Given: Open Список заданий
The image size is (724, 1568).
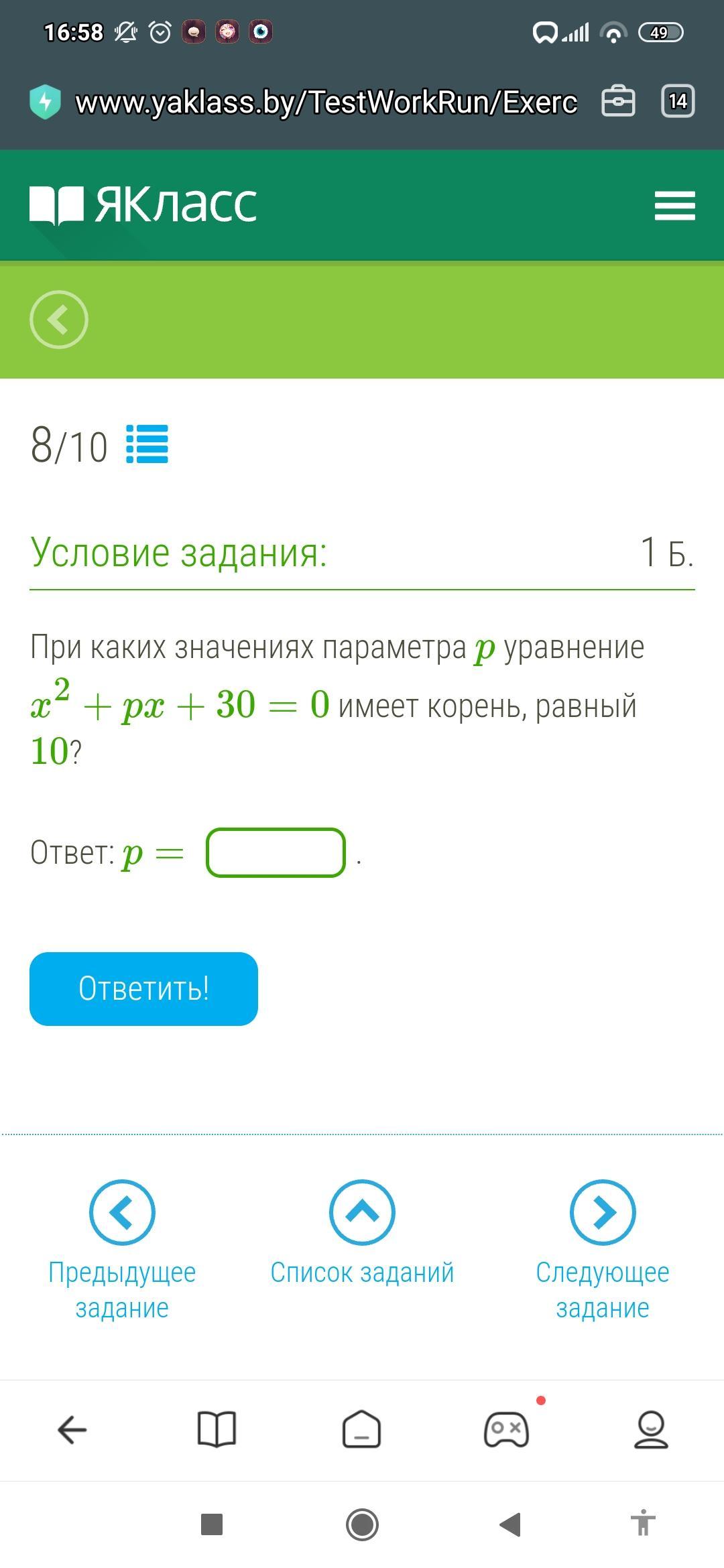Looking at the screenshot, I should [362, 1233].
